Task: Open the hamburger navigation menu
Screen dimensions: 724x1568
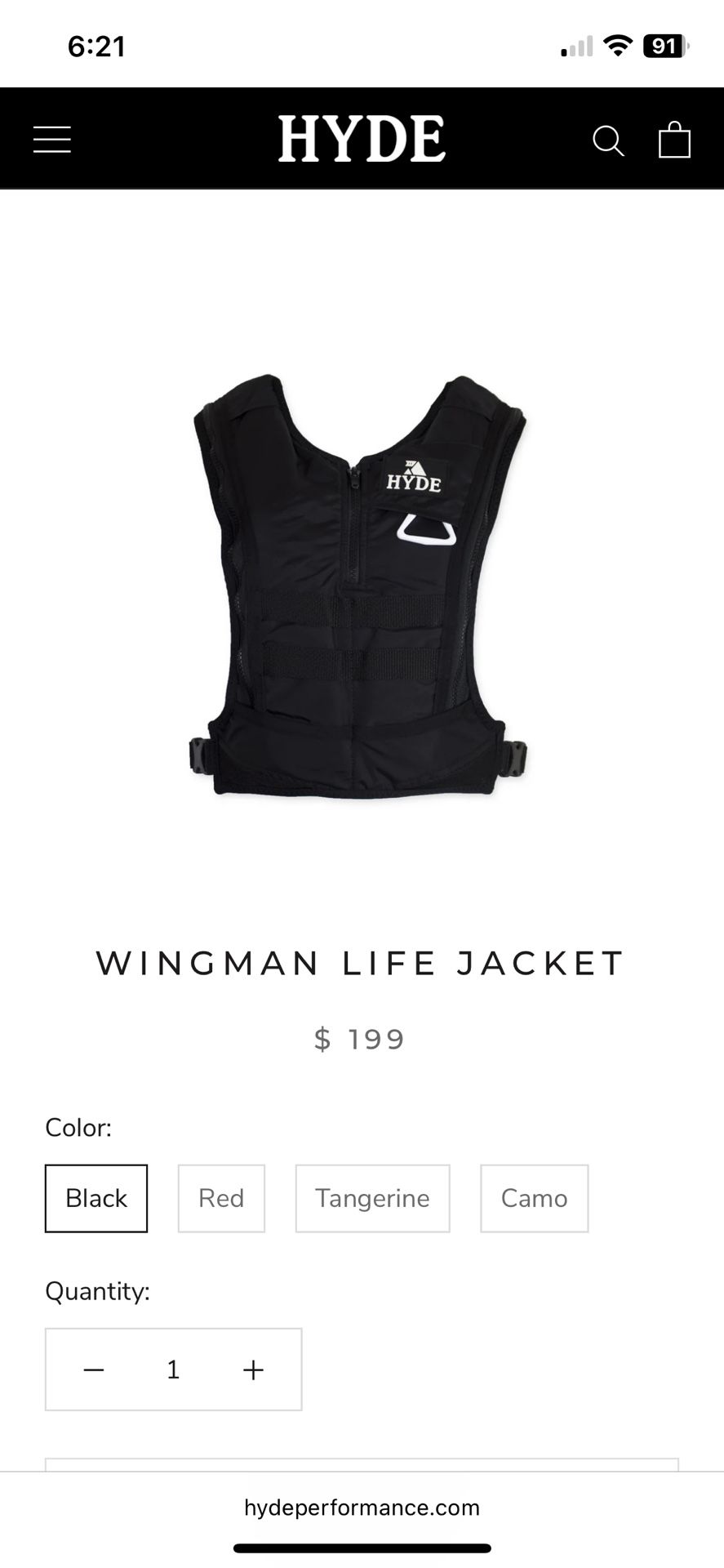Action: [51, 140]
